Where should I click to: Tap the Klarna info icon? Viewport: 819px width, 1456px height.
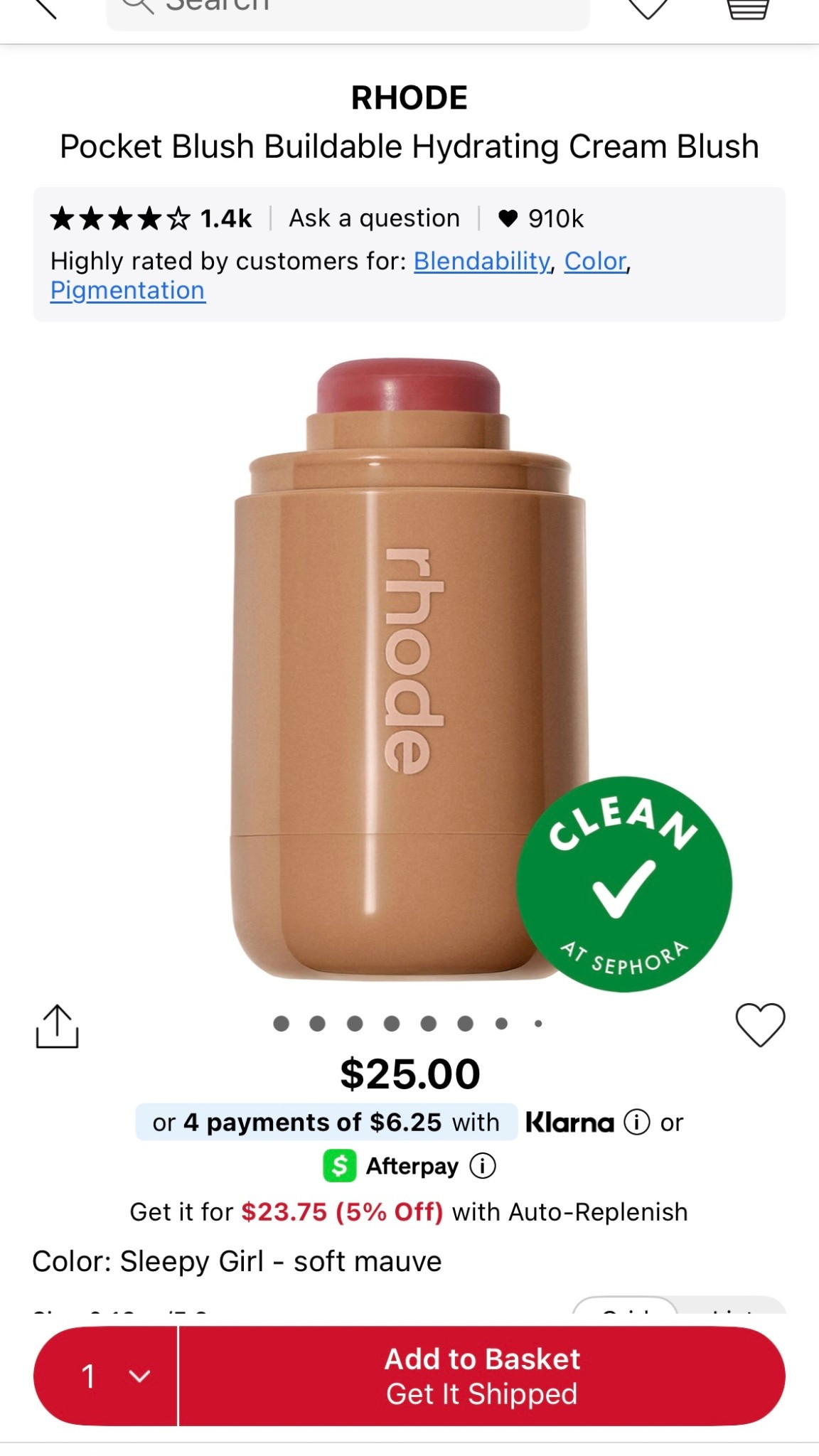pyautogui.click(x=638, y=1122)
